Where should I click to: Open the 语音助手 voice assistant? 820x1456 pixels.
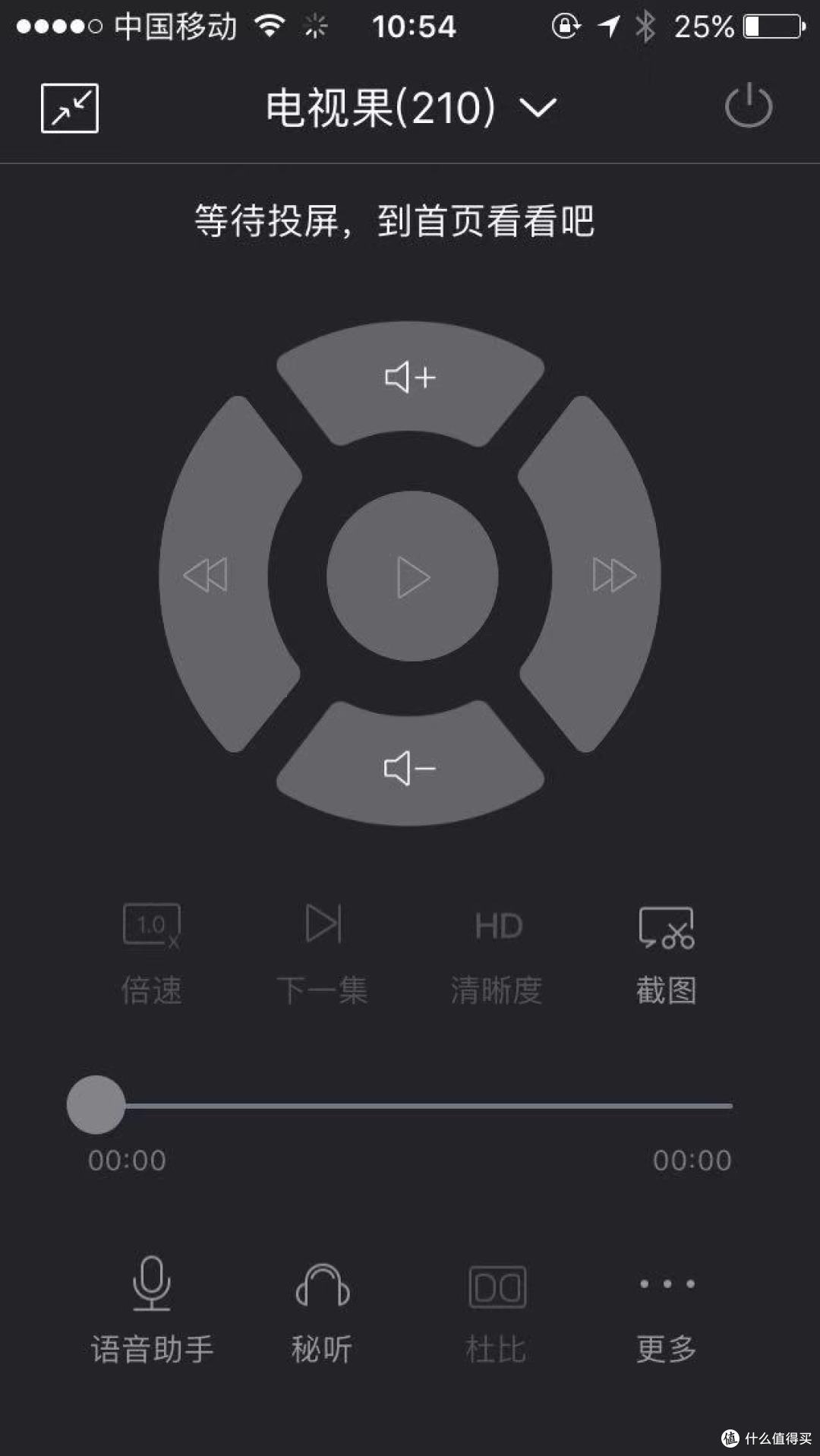pyautogui.click(x=152, y=1310)
